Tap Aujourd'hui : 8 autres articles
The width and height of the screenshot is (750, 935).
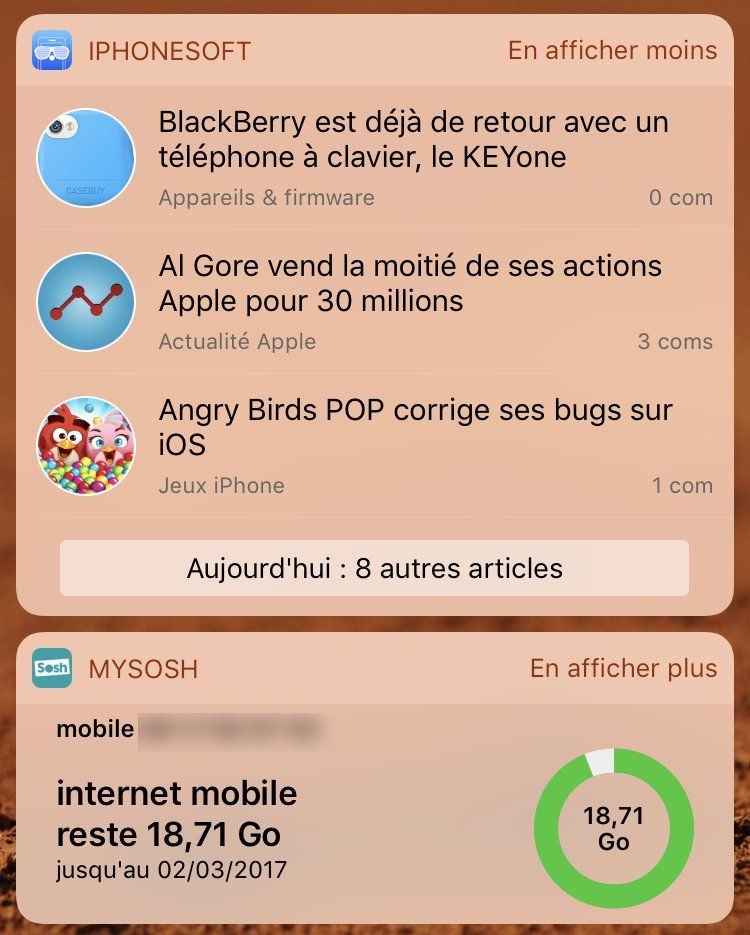click(x=374, y=569)
